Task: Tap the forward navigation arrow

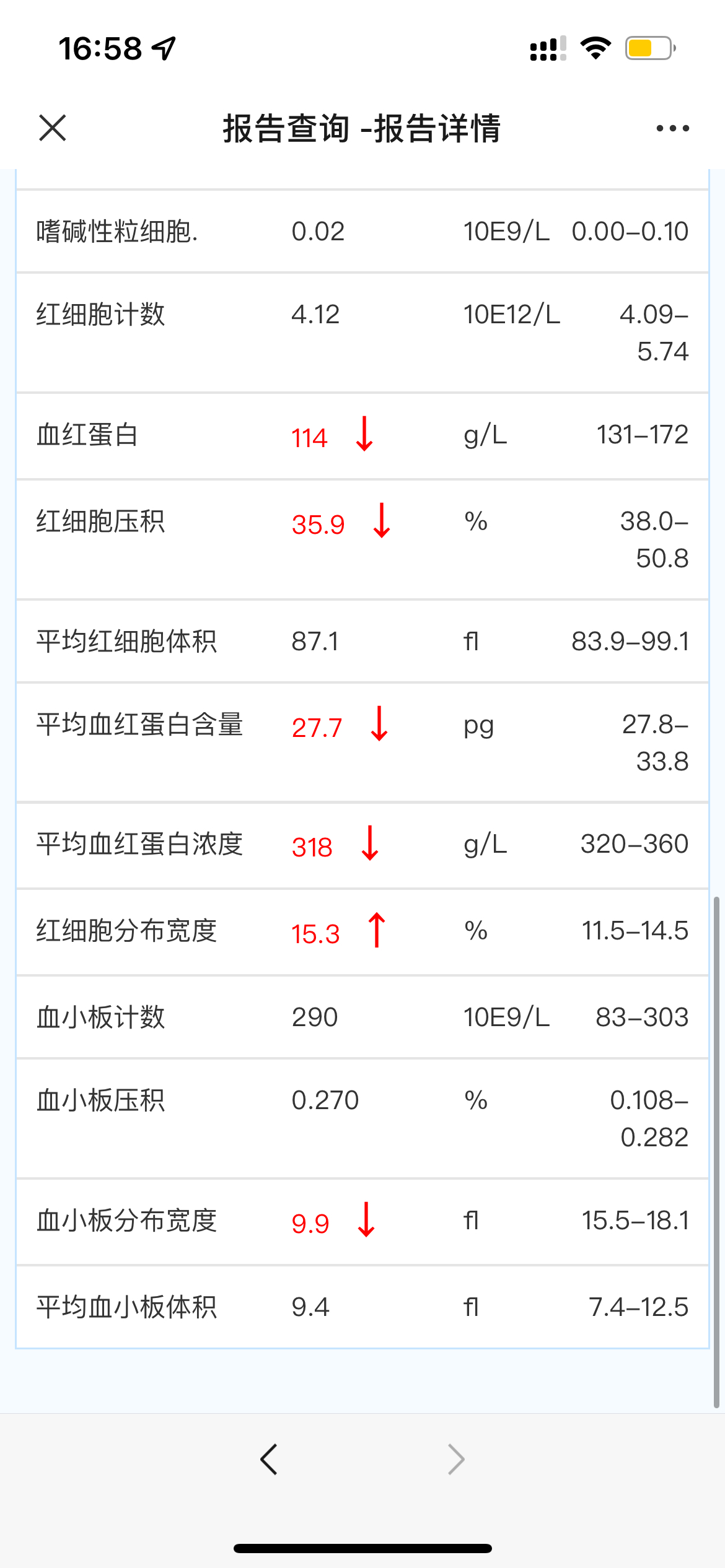Action: 456,1460
